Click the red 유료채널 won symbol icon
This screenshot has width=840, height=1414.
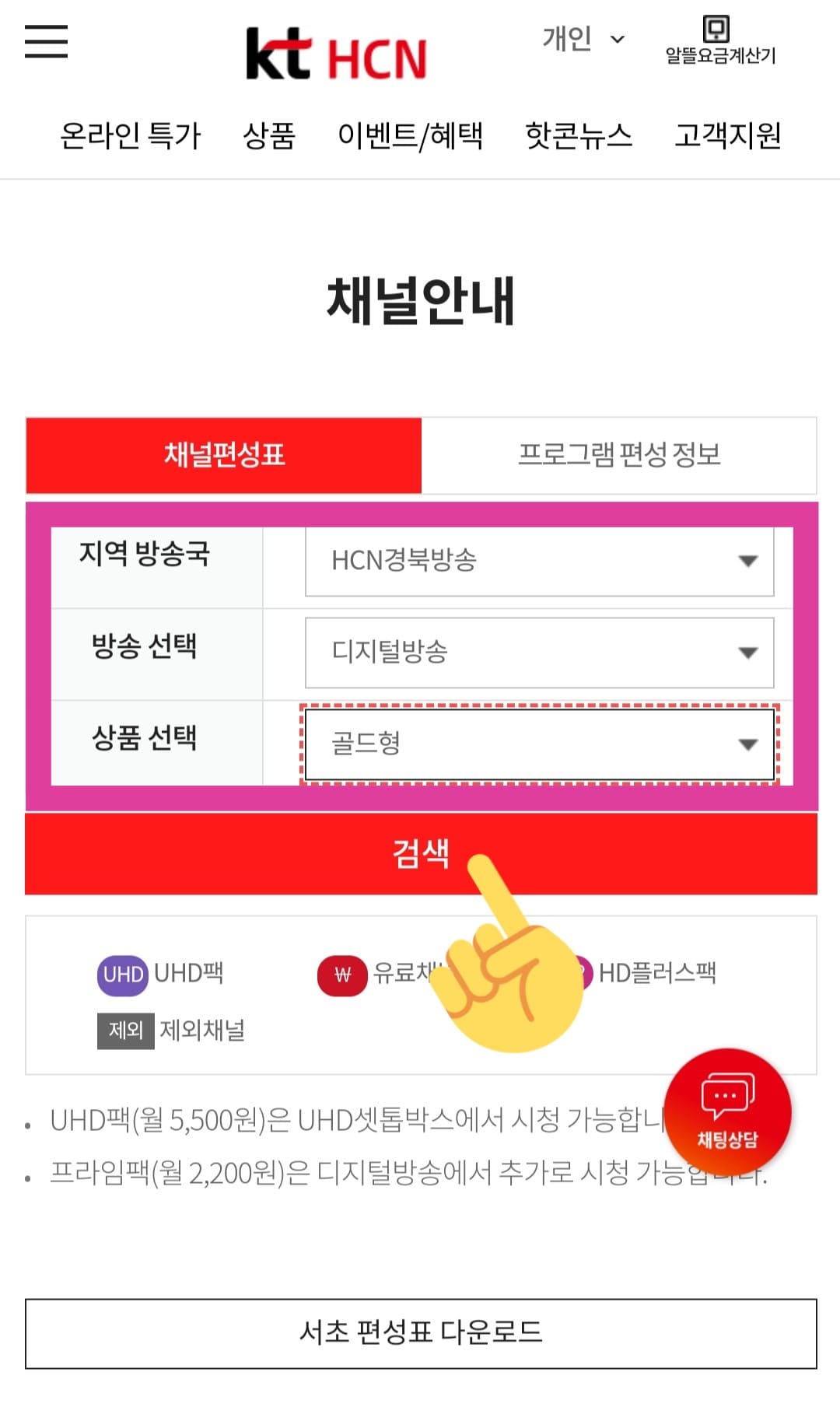pyautogui.click(x=341, y=974)
